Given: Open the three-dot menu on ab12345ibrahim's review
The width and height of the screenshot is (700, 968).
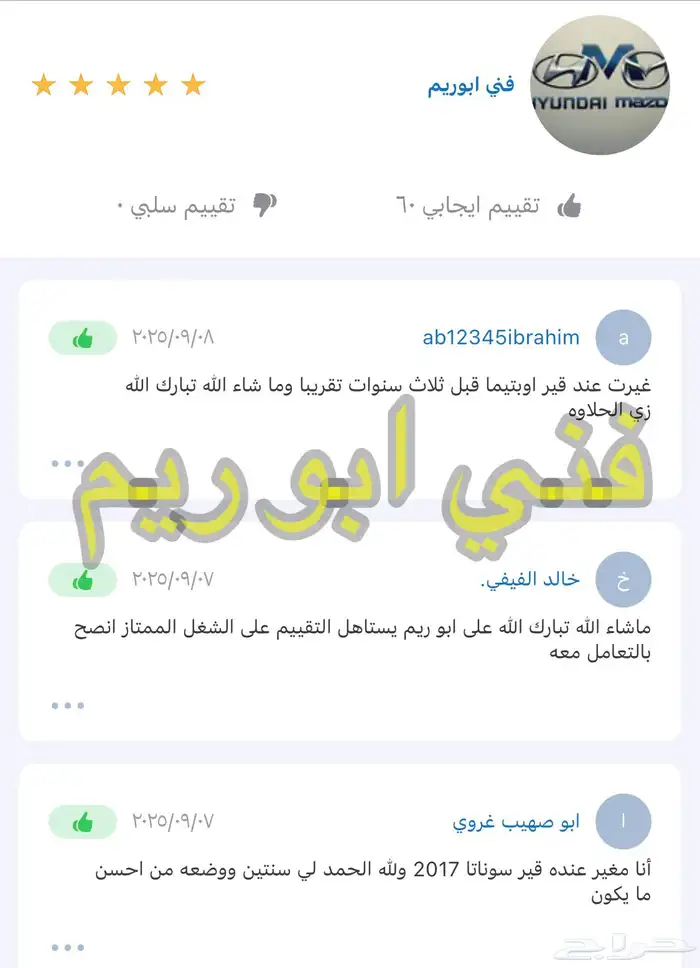Looking at the screenshot, I should tap(67, 463).
